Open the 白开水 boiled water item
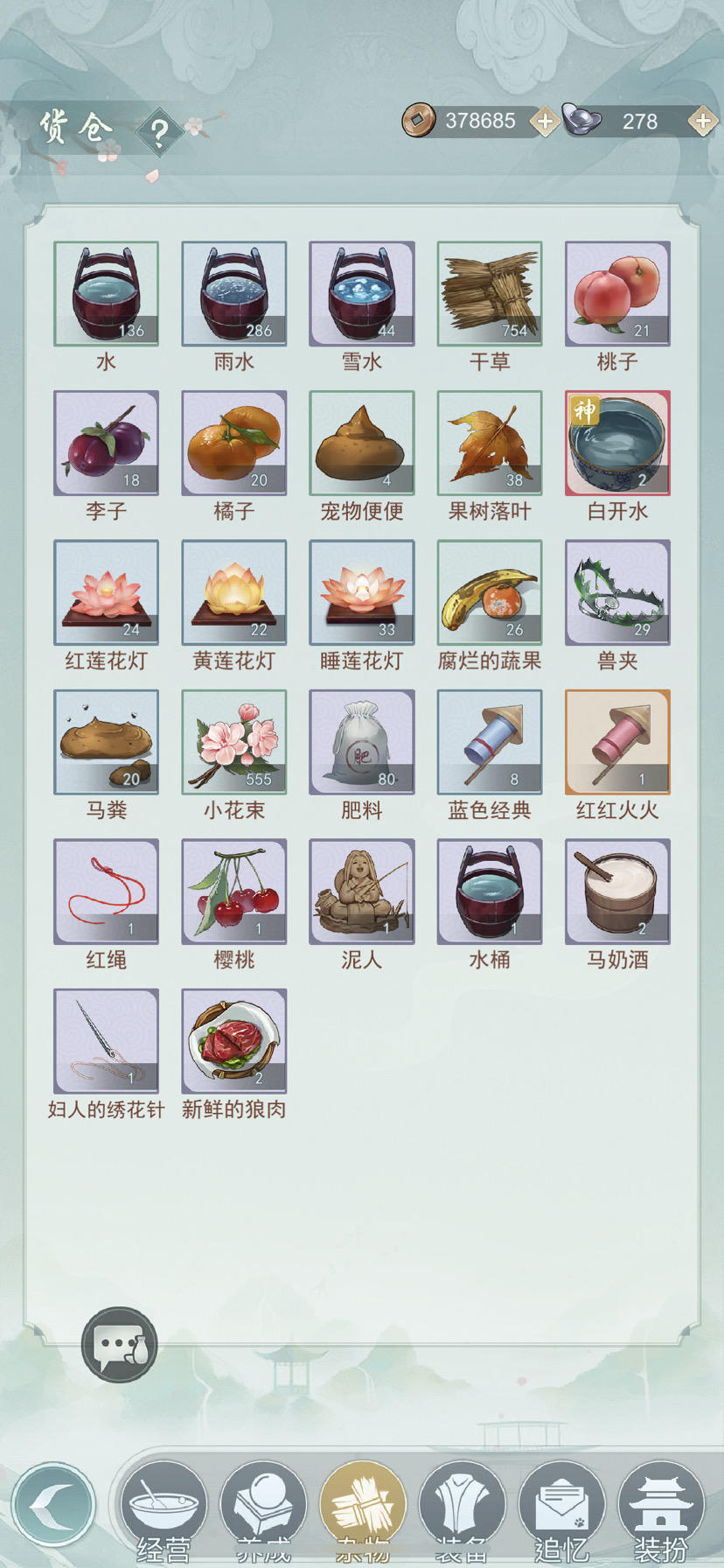Screen dimensions: 724x1568 tap(616, 443)
